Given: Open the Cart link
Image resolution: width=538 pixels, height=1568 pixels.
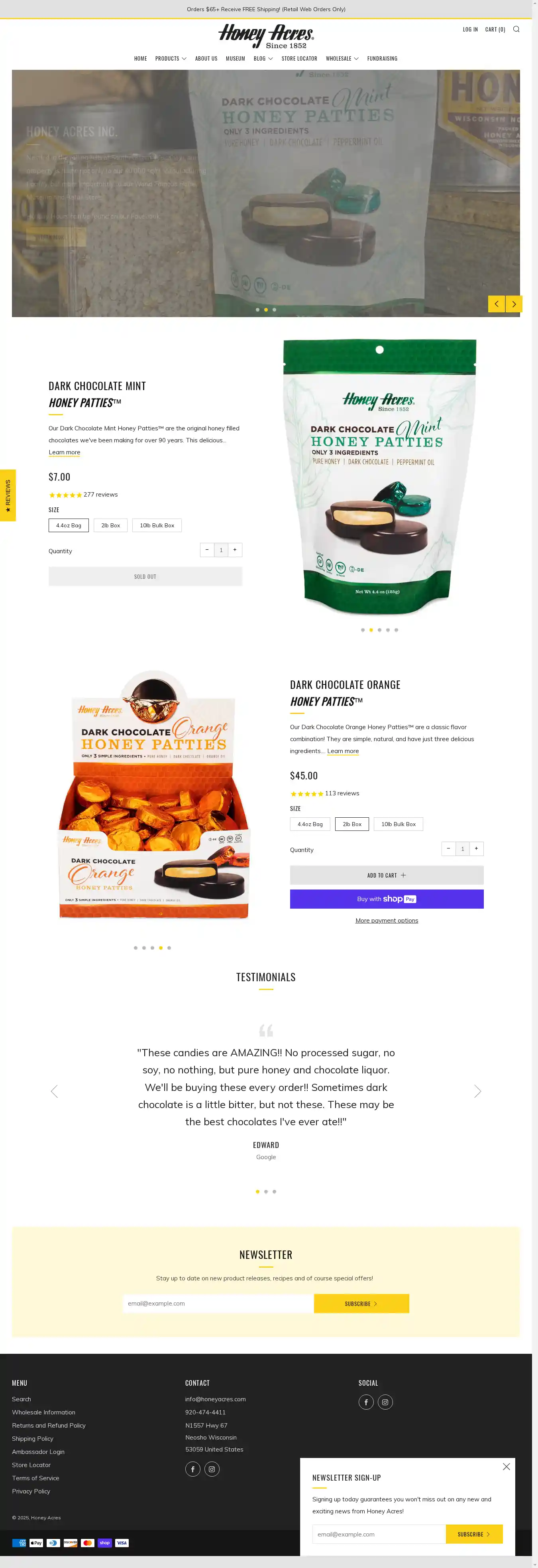Looking at the screenshot, I should pos(495,29).
